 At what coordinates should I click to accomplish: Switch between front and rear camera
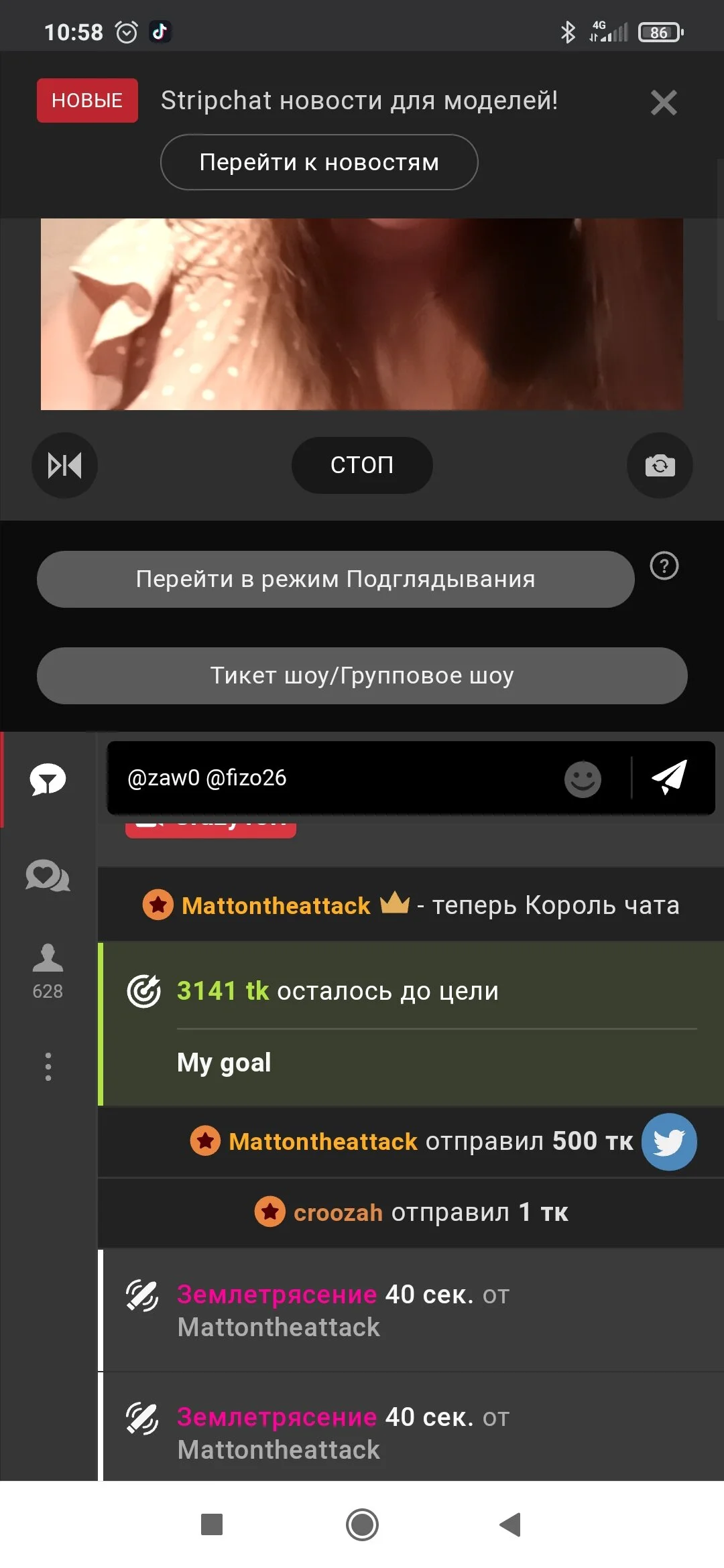(660, 465)
